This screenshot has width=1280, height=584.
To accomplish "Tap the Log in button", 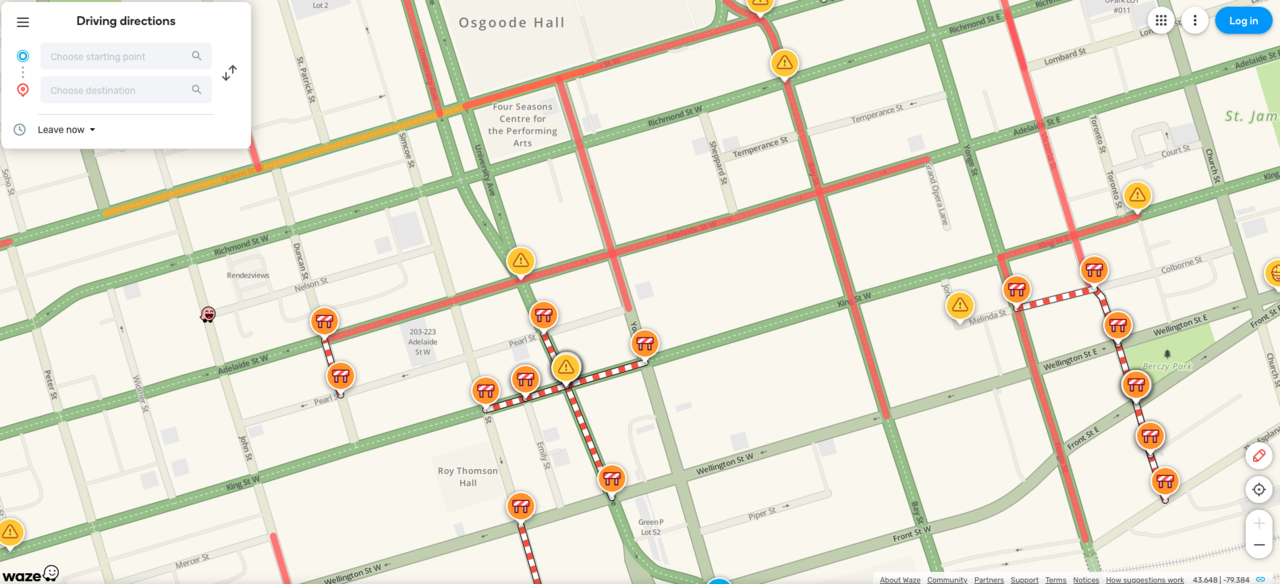I will click(1243, 21).
